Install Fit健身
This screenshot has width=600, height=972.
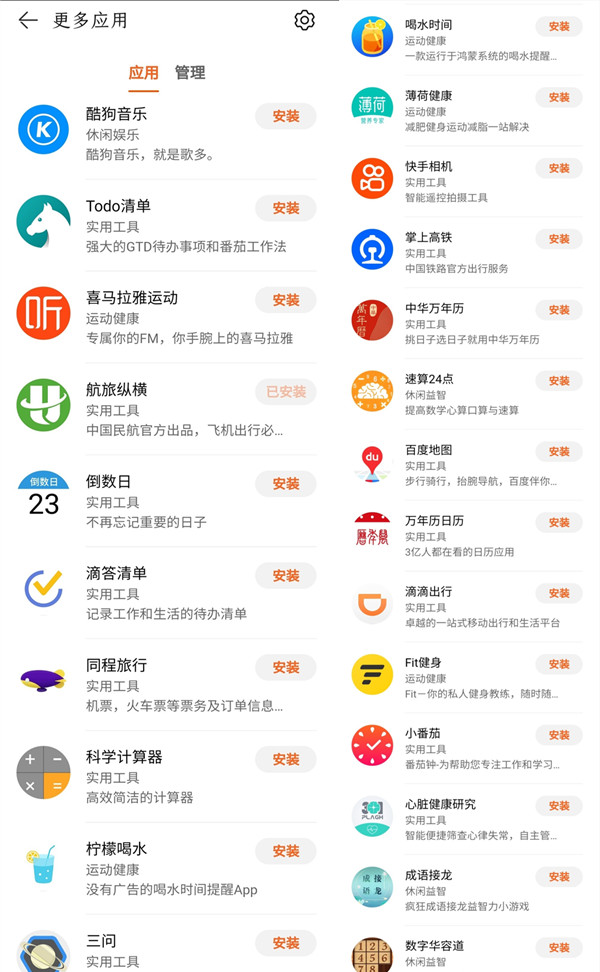[x=559, y=664]
